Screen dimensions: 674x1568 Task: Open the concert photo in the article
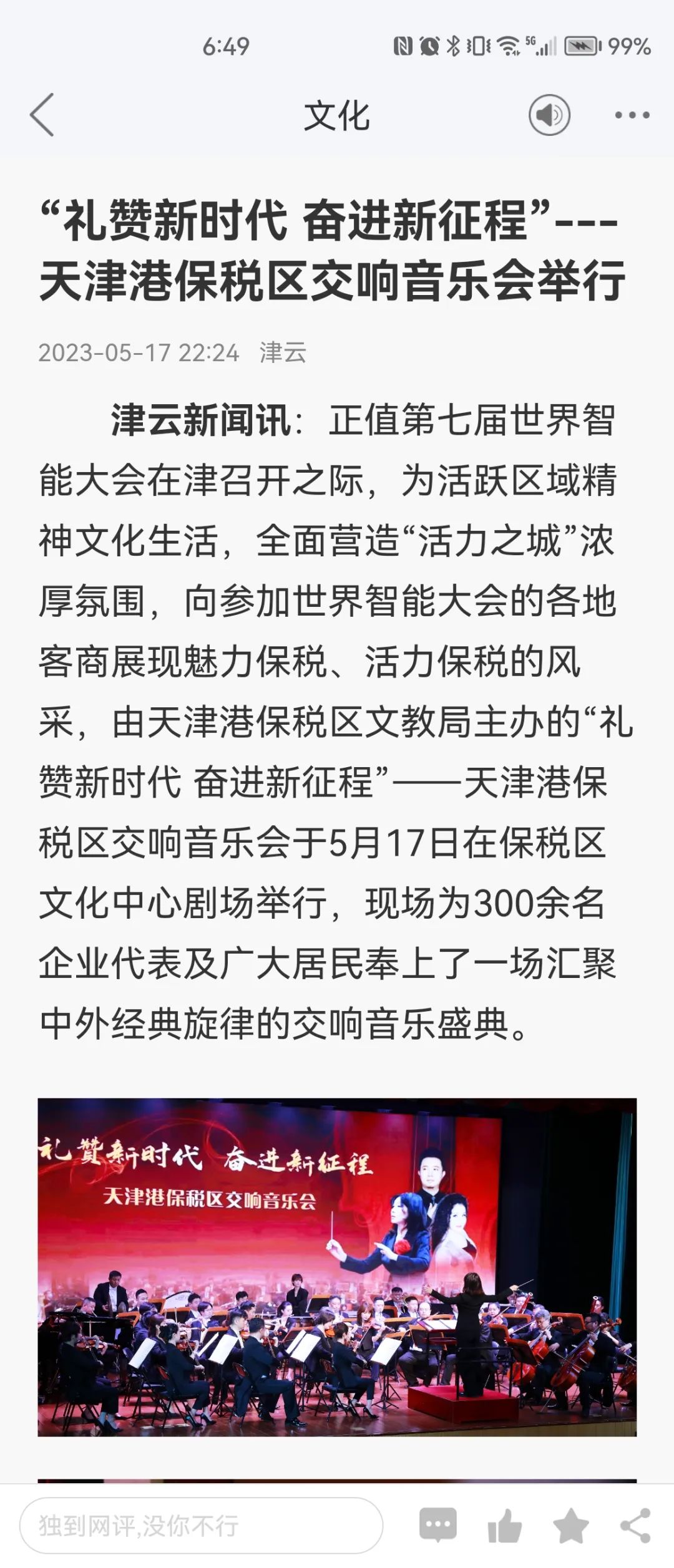pos(337,1266)
